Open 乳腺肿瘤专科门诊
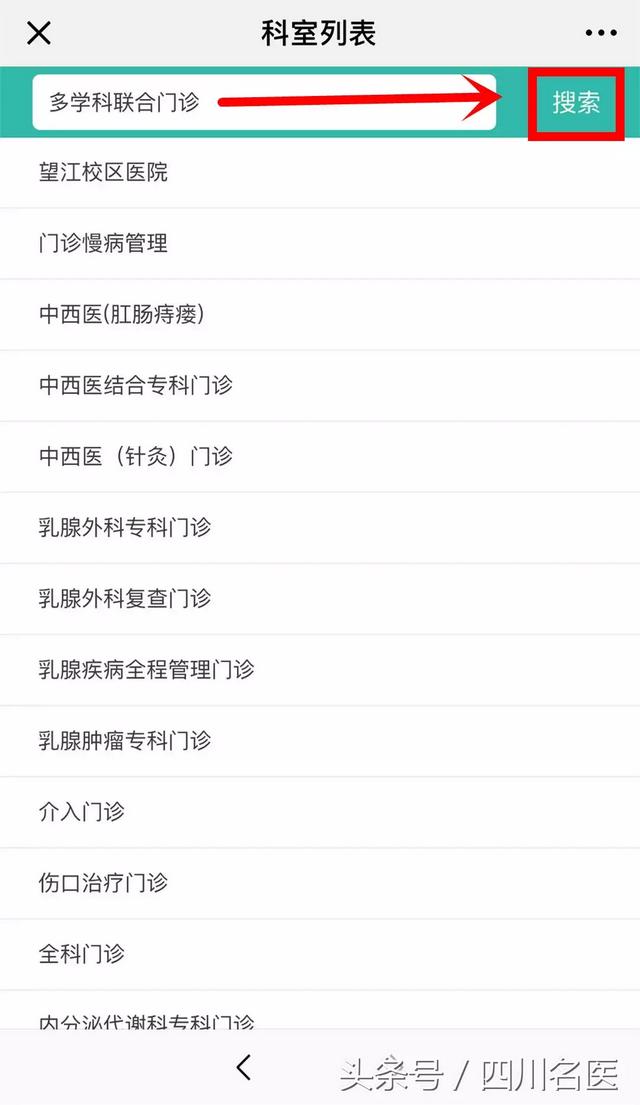The image size is (640, 1105). tap(320, 741)
